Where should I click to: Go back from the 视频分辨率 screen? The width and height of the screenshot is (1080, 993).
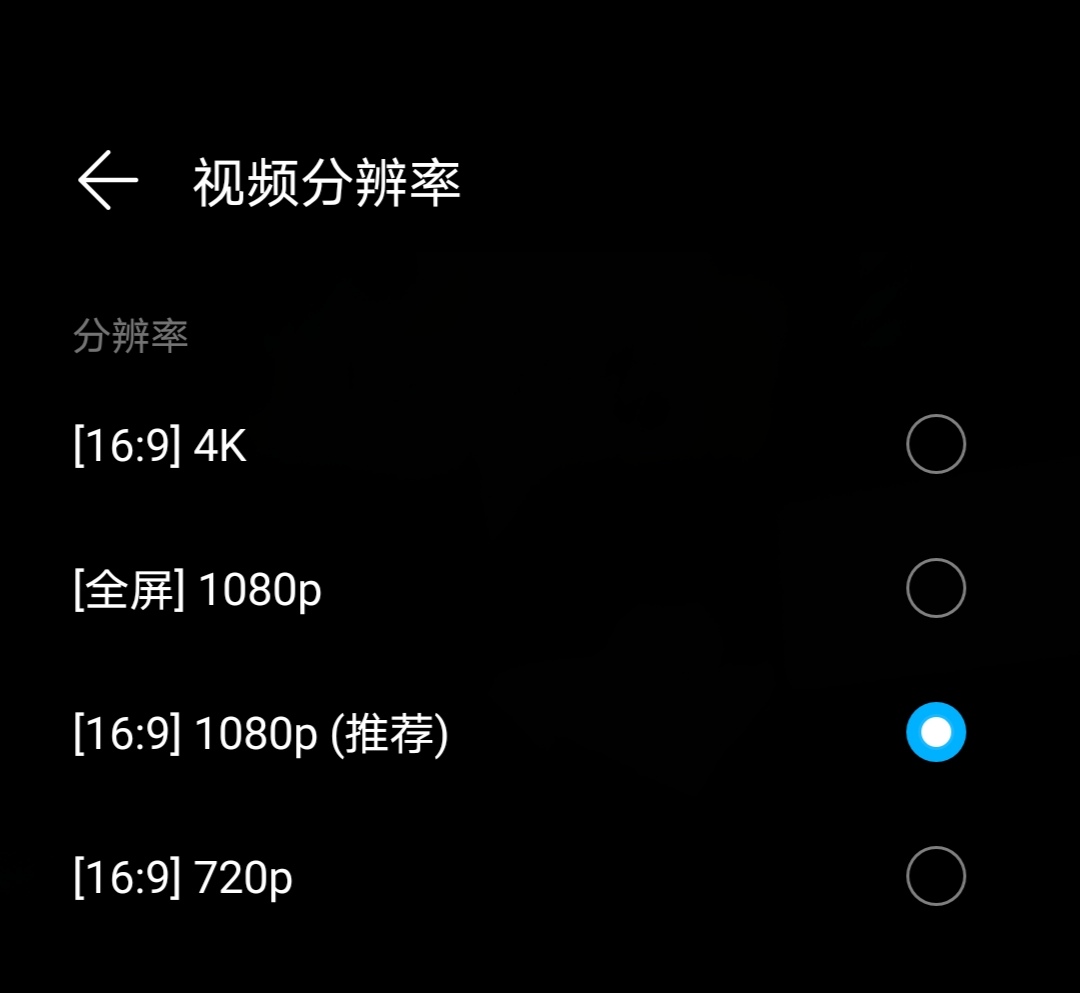[108, 181]
